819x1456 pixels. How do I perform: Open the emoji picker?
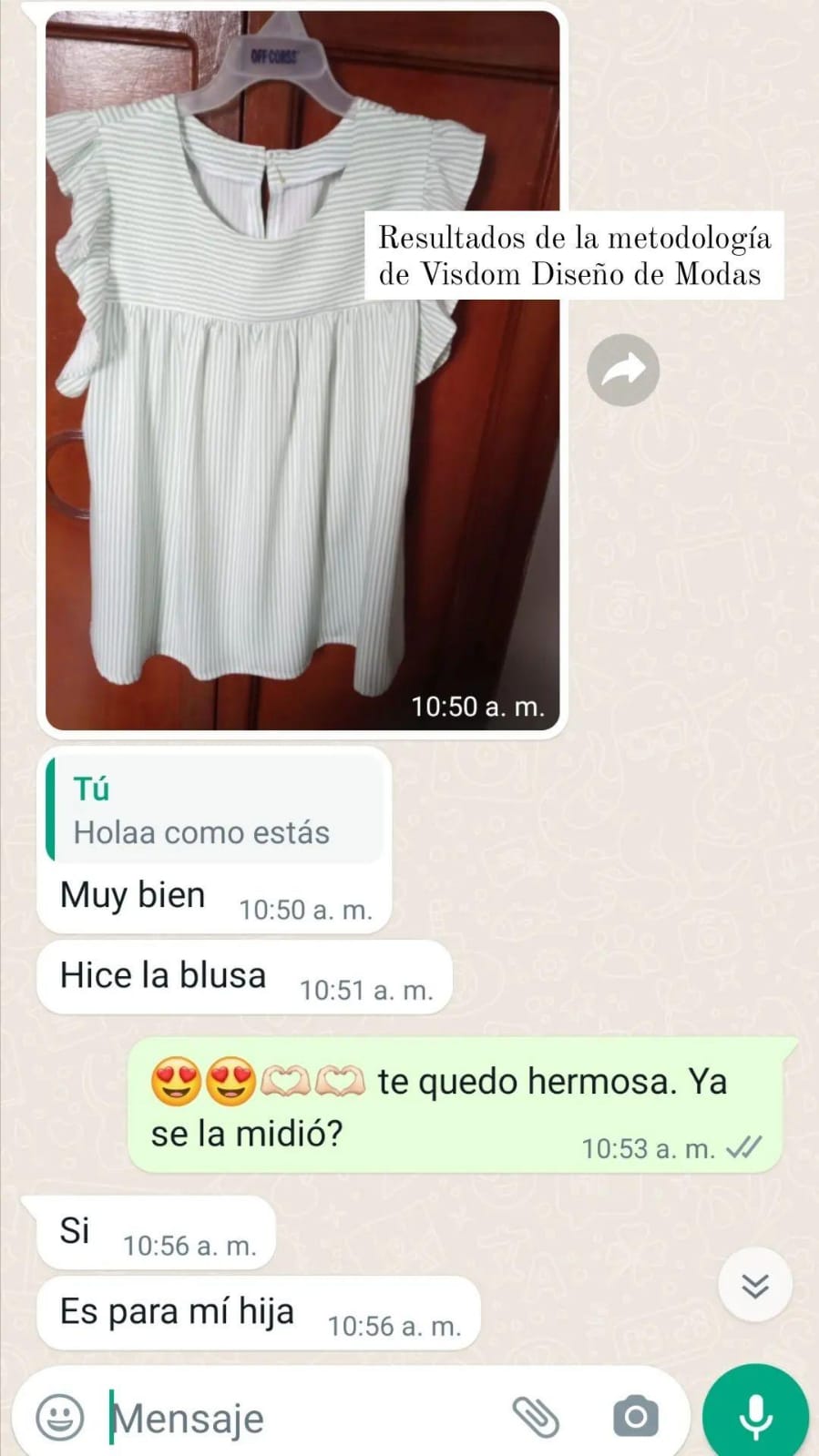pos(60,1417)
